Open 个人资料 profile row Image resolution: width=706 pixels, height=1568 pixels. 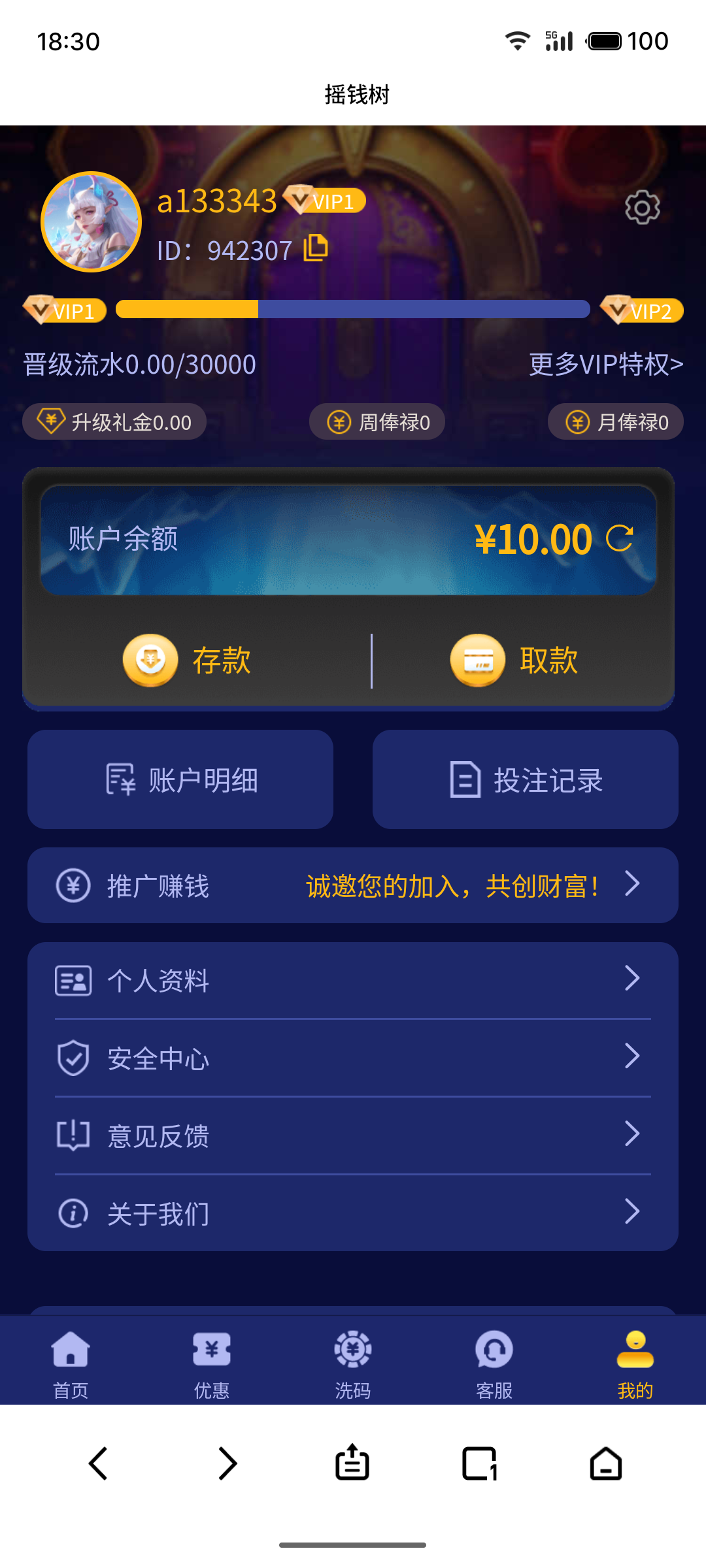[x=353, y=980]
